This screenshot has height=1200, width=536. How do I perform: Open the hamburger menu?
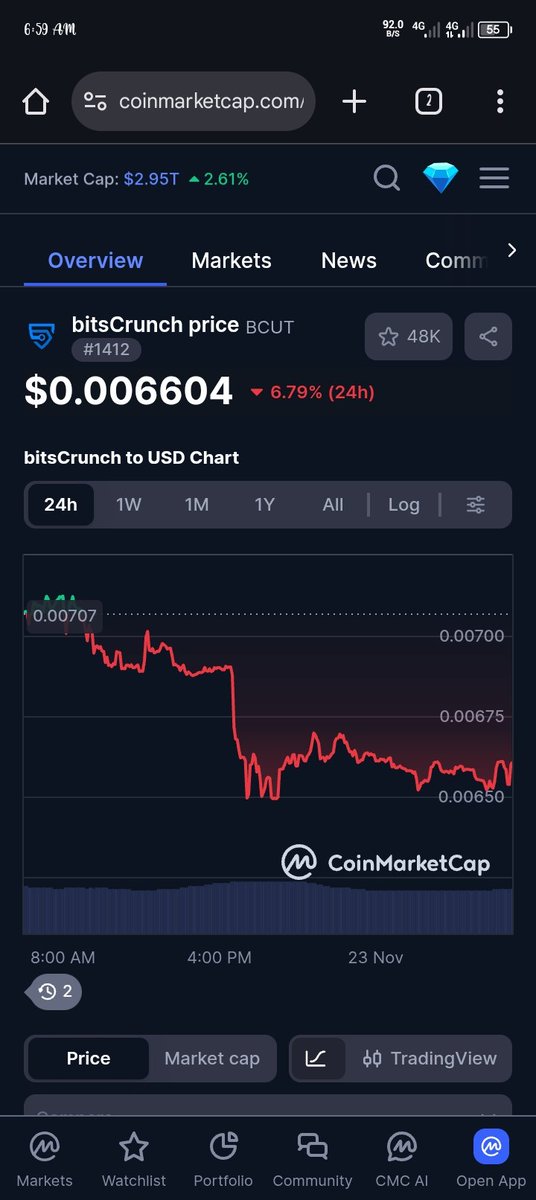(494, 179)
